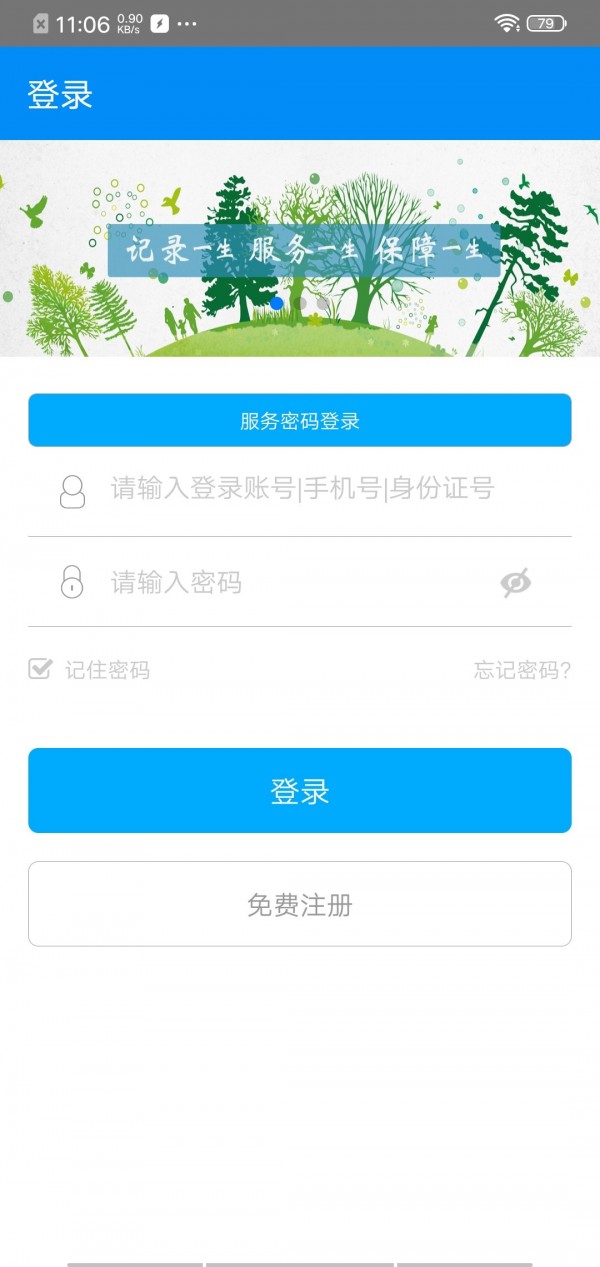Toggle password visibility eye icon

tap(515, 582)
